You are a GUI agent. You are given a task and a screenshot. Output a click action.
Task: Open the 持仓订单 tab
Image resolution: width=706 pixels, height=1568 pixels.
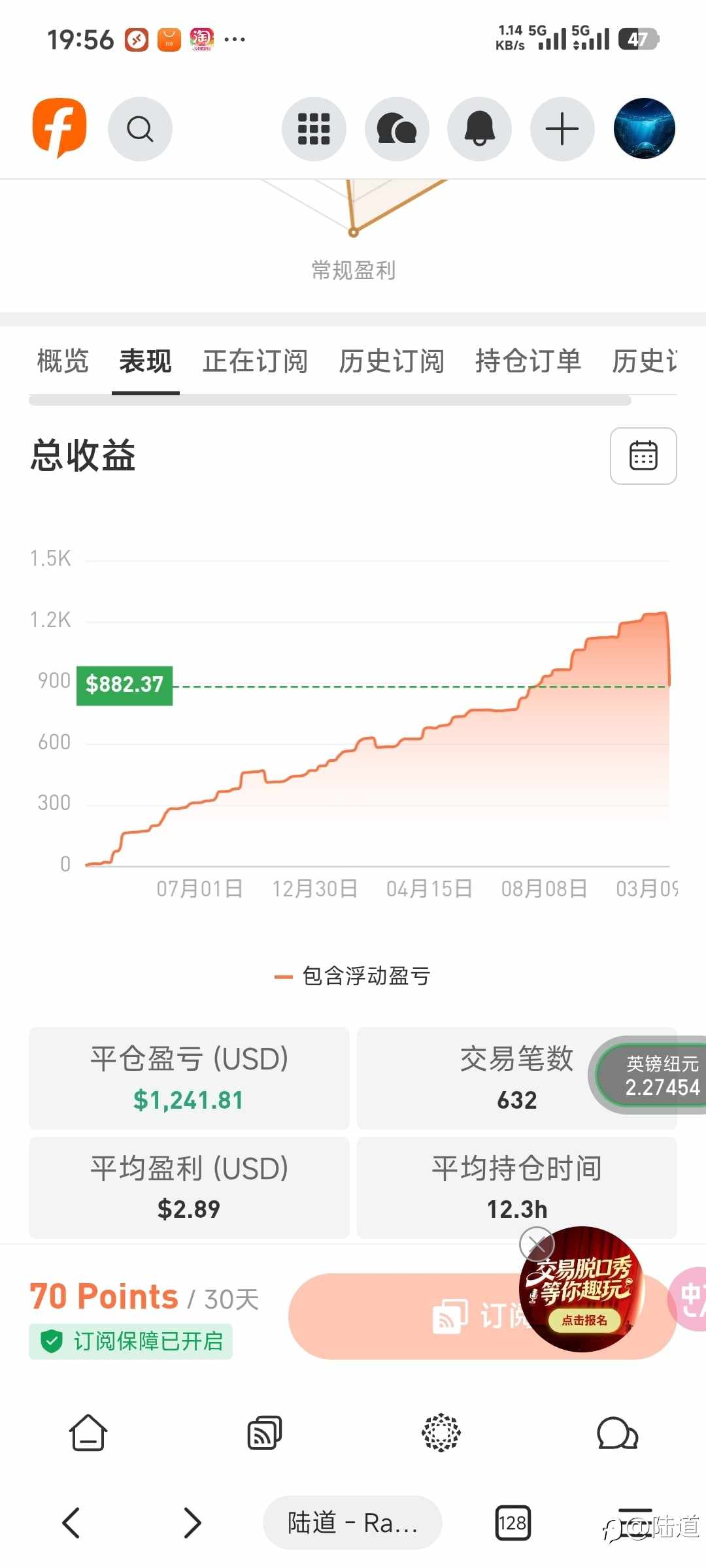pos(528,361)
